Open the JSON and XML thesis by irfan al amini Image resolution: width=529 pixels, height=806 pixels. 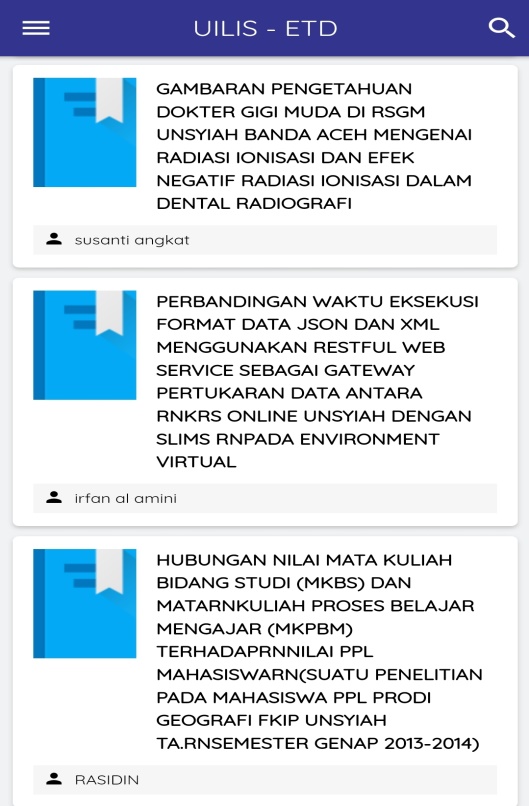(x=265, y=402)
